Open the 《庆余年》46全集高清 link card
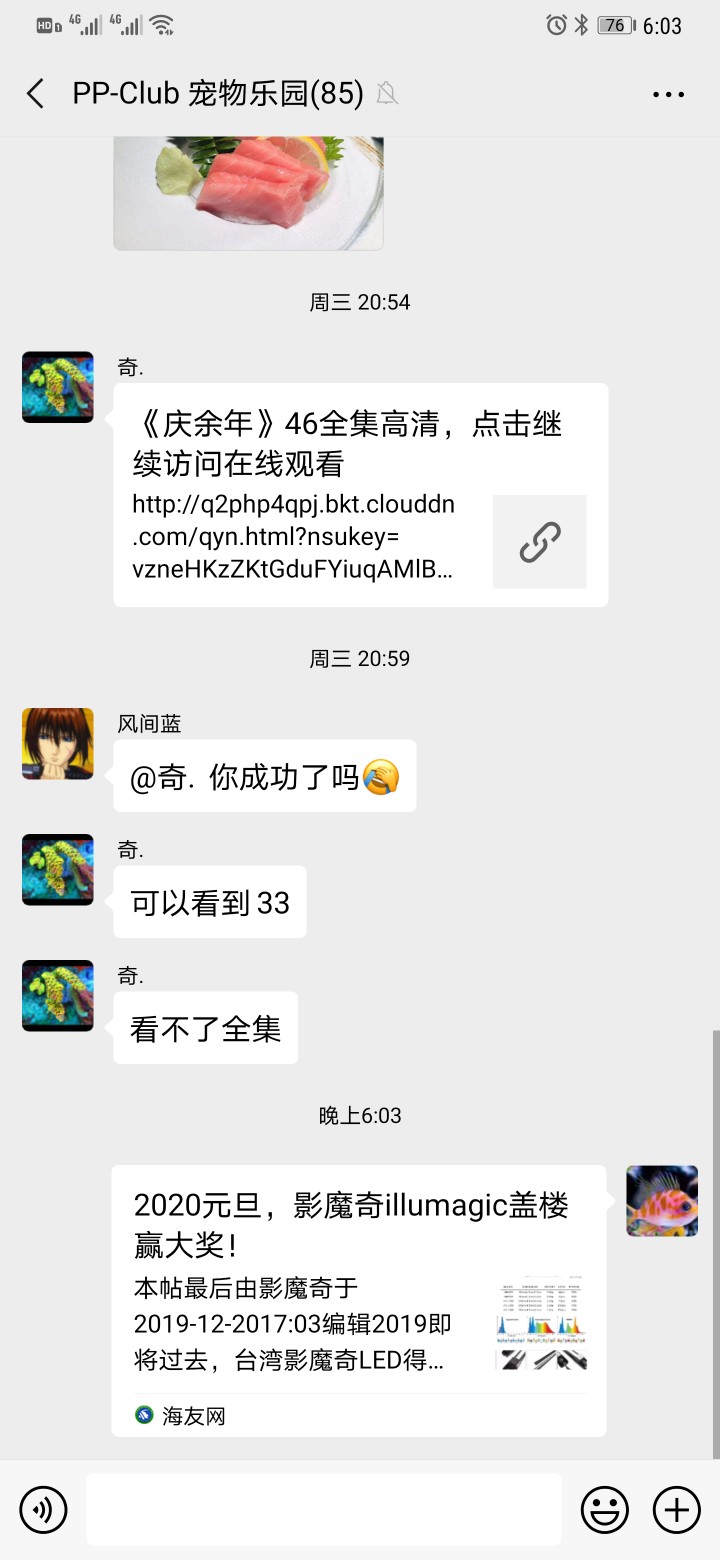The image size is (720, 1560). point(360,494)
